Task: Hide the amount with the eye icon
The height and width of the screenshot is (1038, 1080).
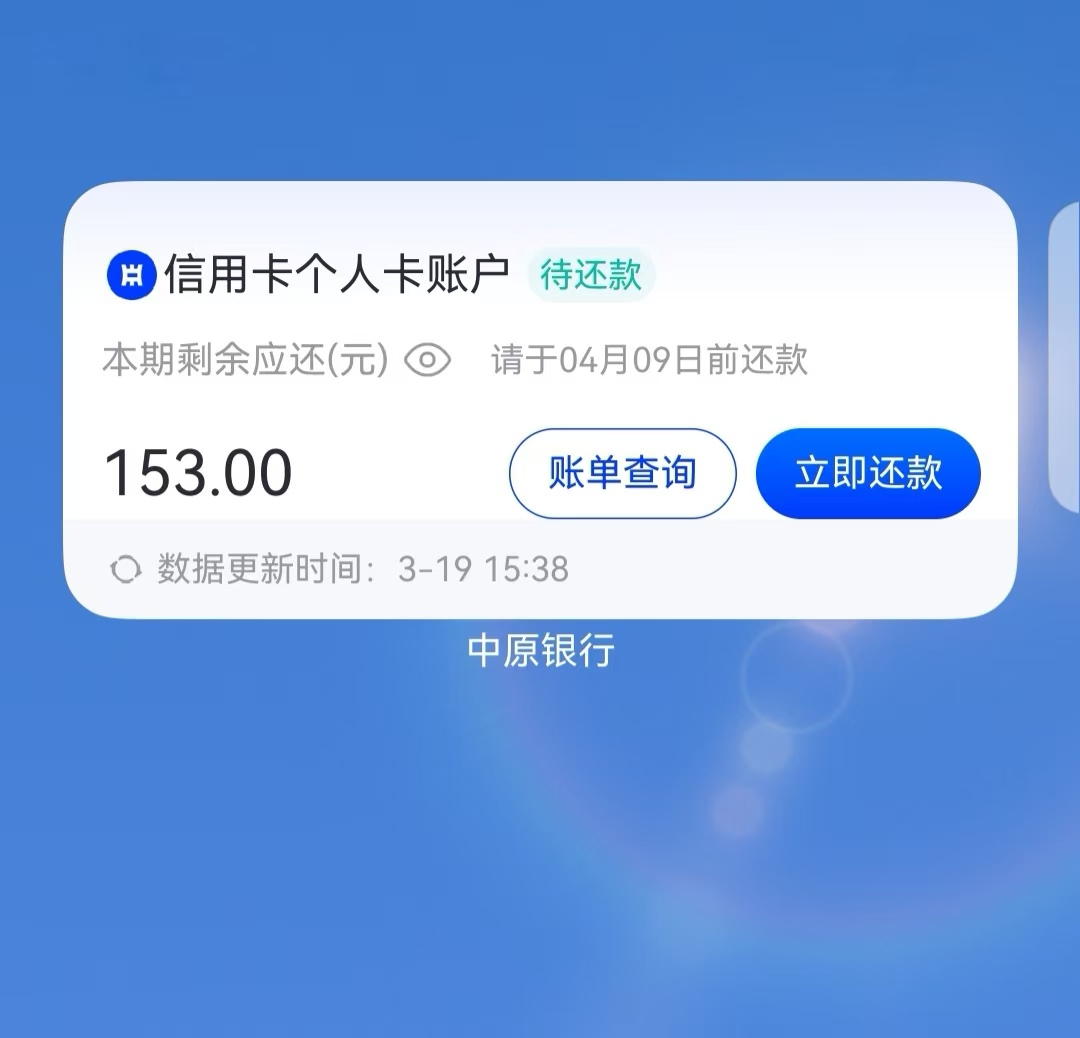Action: pos(428,360)
